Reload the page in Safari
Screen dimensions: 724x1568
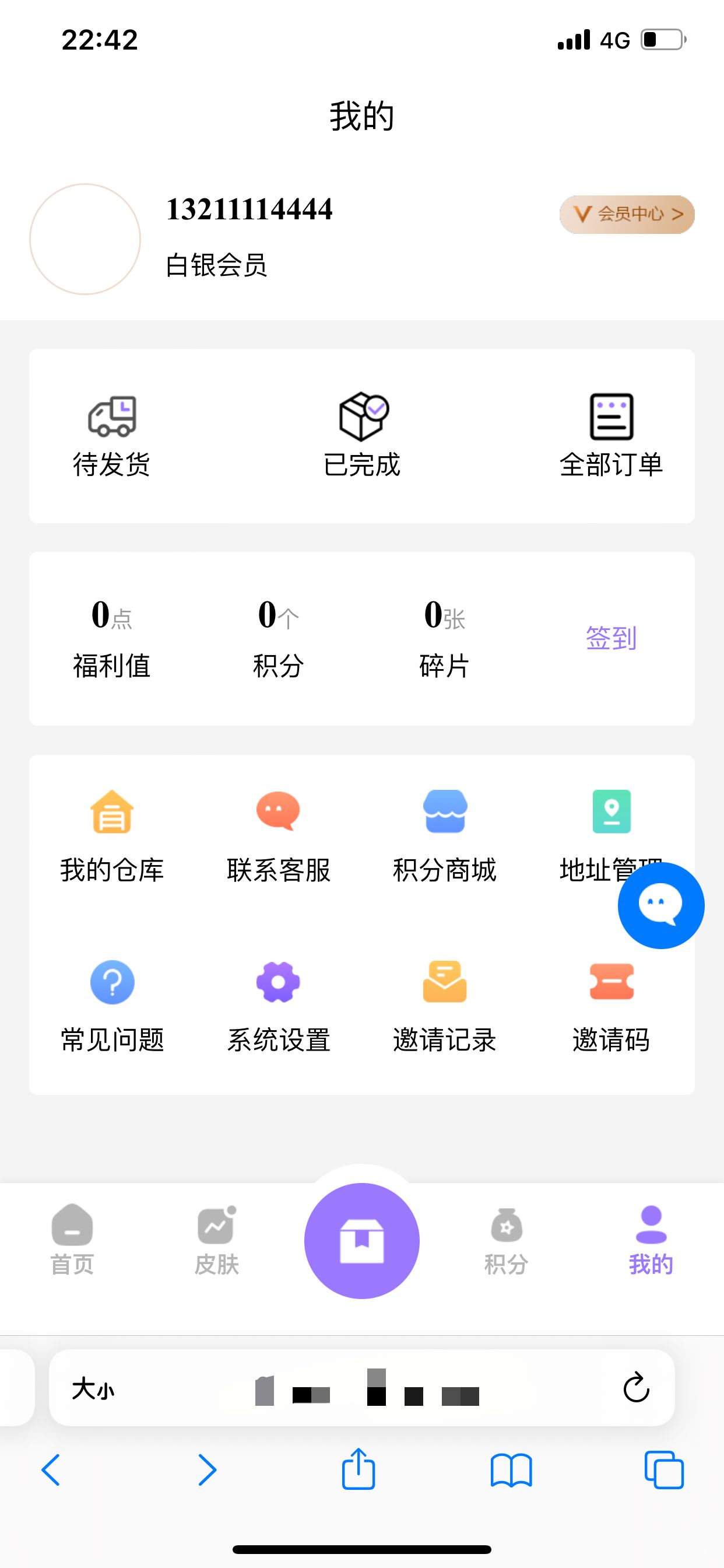click(x=637, y=1387)
